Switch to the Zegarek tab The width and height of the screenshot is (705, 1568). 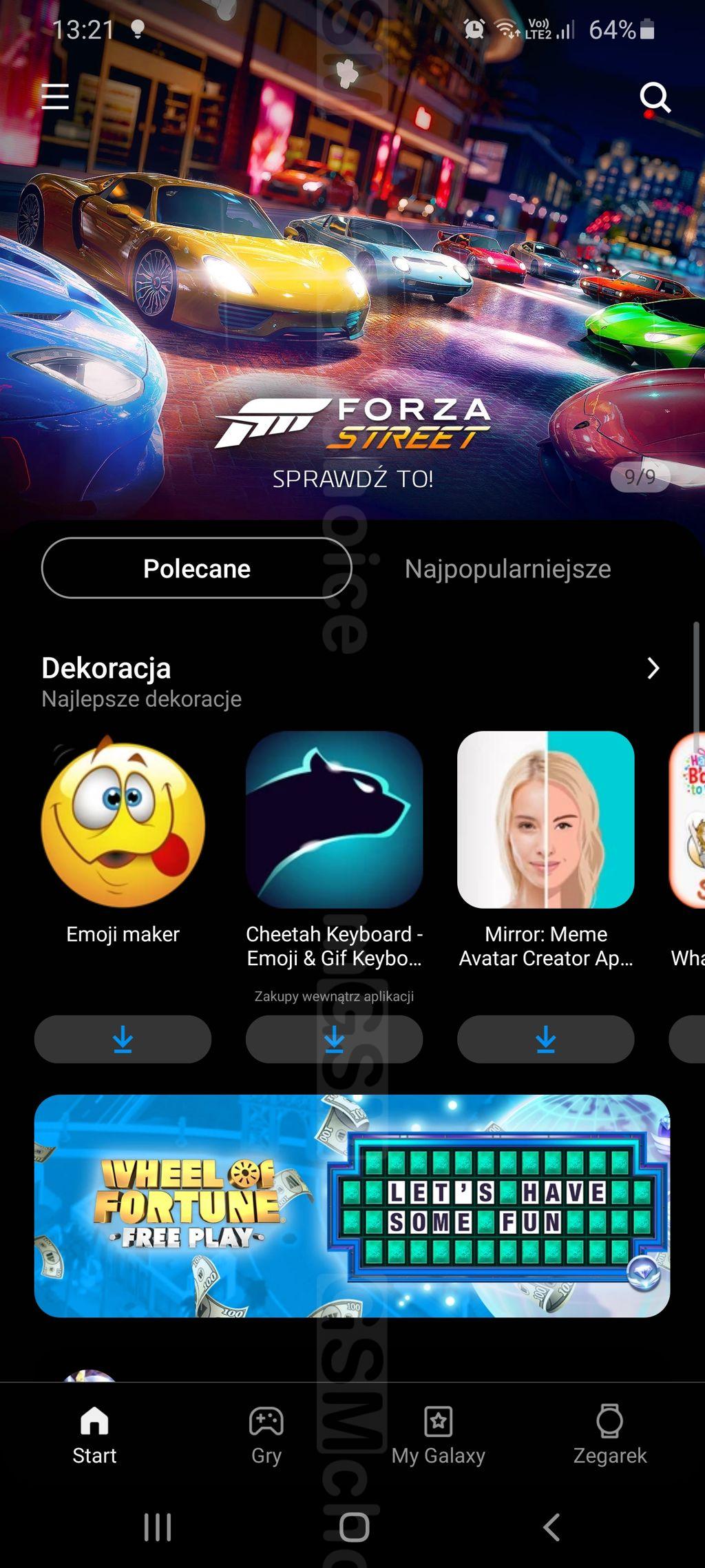pyautogui.click(x=610, y=1435)
